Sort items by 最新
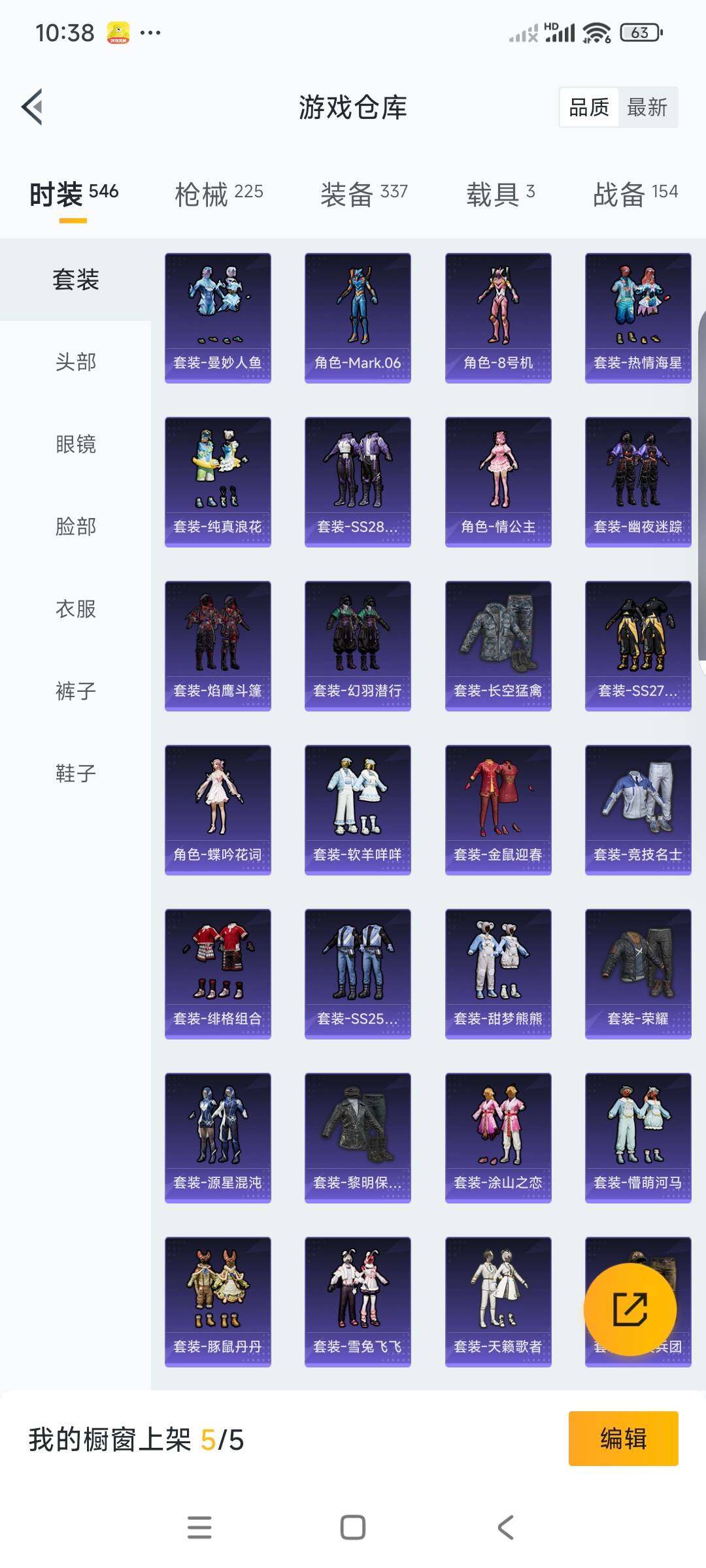Image resolution: width=706 pixels, height=1568 pixels. point(647,107)
